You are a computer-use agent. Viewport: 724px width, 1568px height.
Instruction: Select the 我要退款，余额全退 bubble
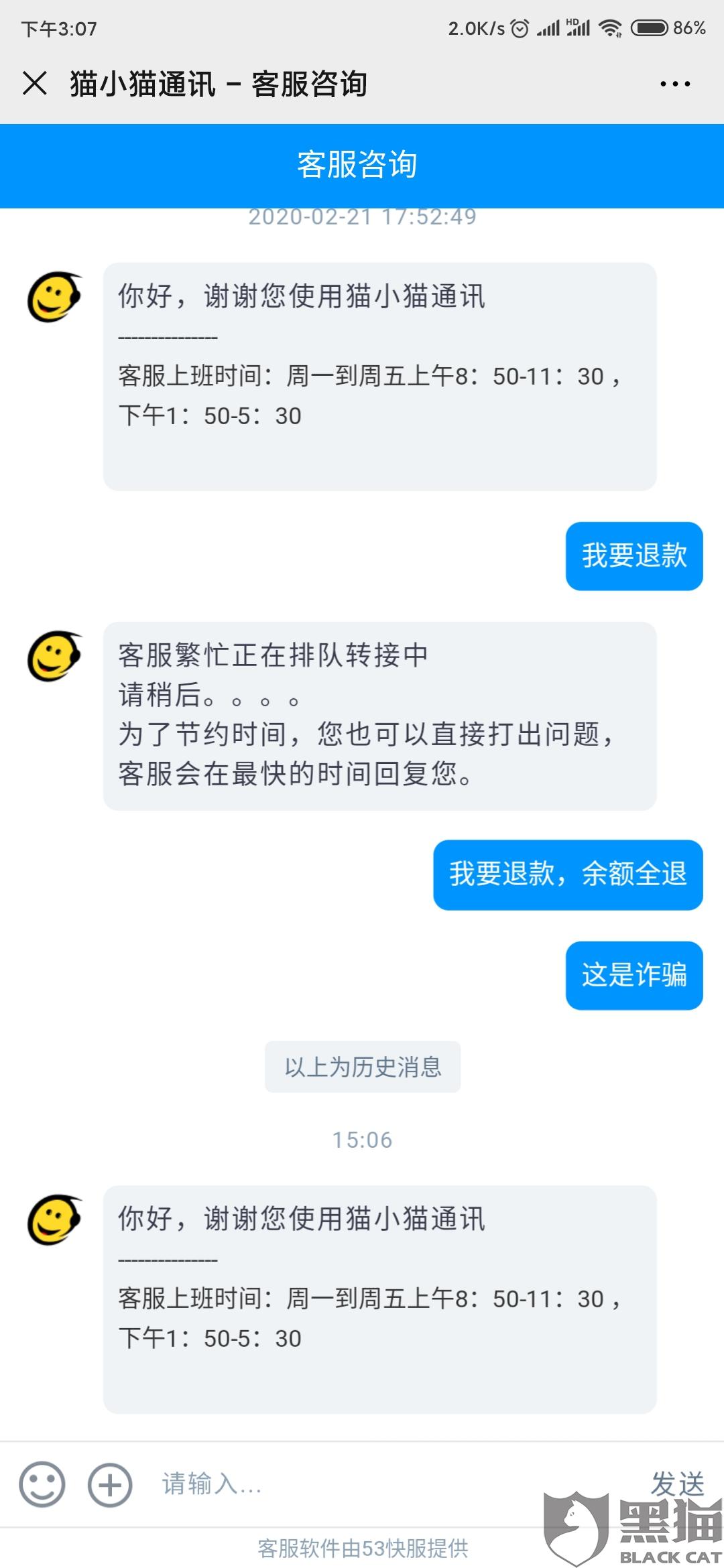(x=566, y=876)
